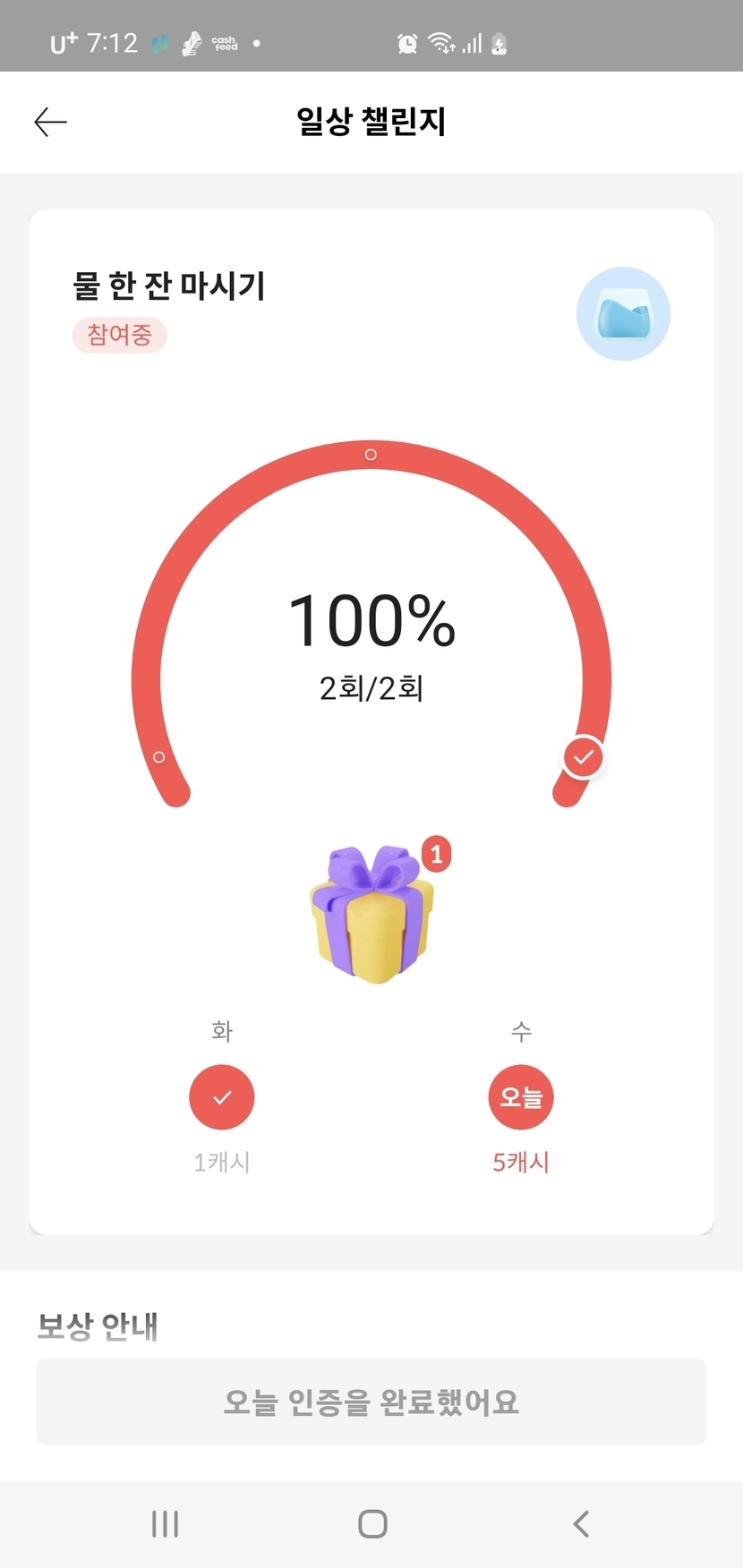Go to the home screen

click(372, 1523)
